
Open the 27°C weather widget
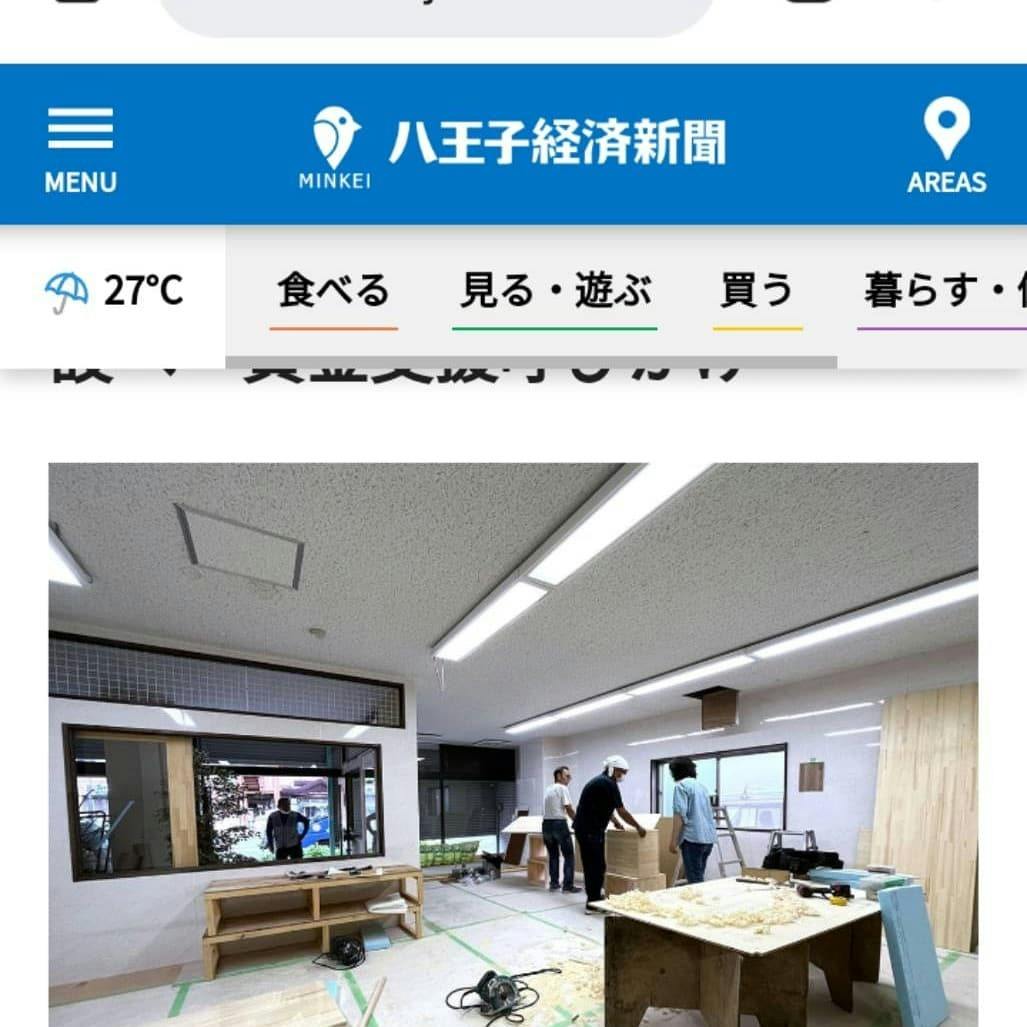(114, 291)
